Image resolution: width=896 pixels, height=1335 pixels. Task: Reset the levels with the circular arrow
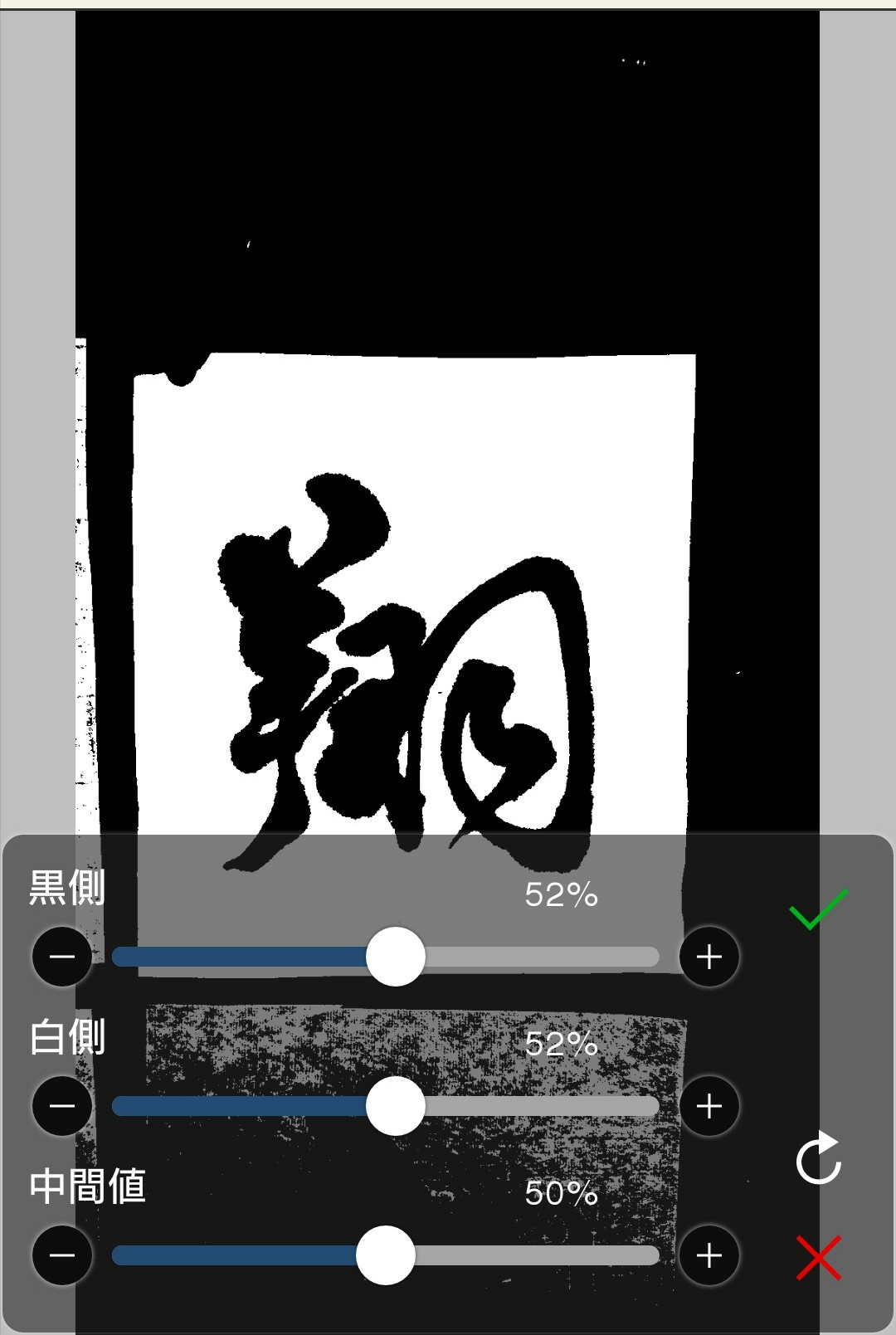coord(818,1158)
